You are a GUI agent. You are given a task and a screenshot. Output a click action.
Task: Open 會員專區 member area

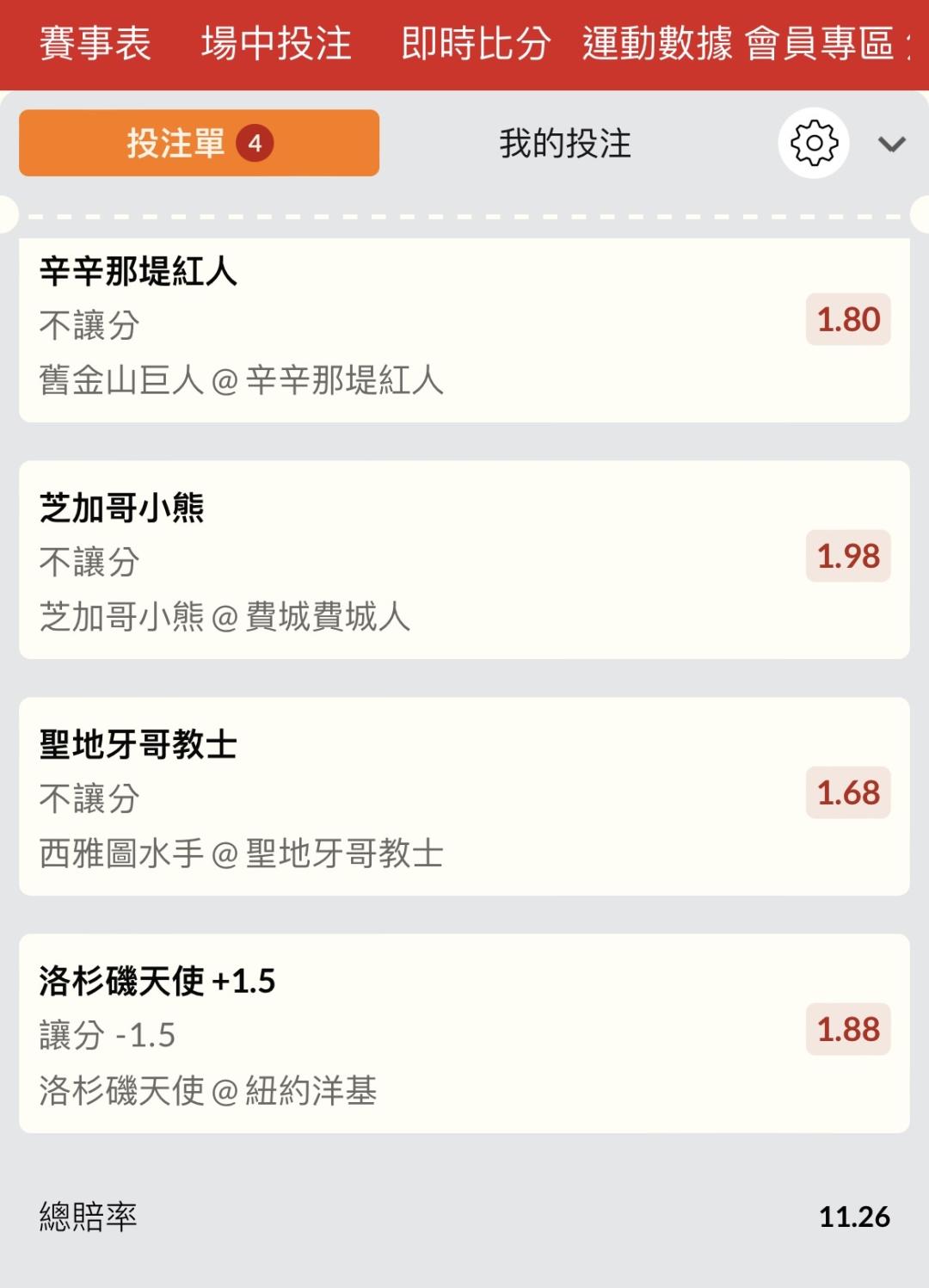pyautogui.click(x=820, y=44)
